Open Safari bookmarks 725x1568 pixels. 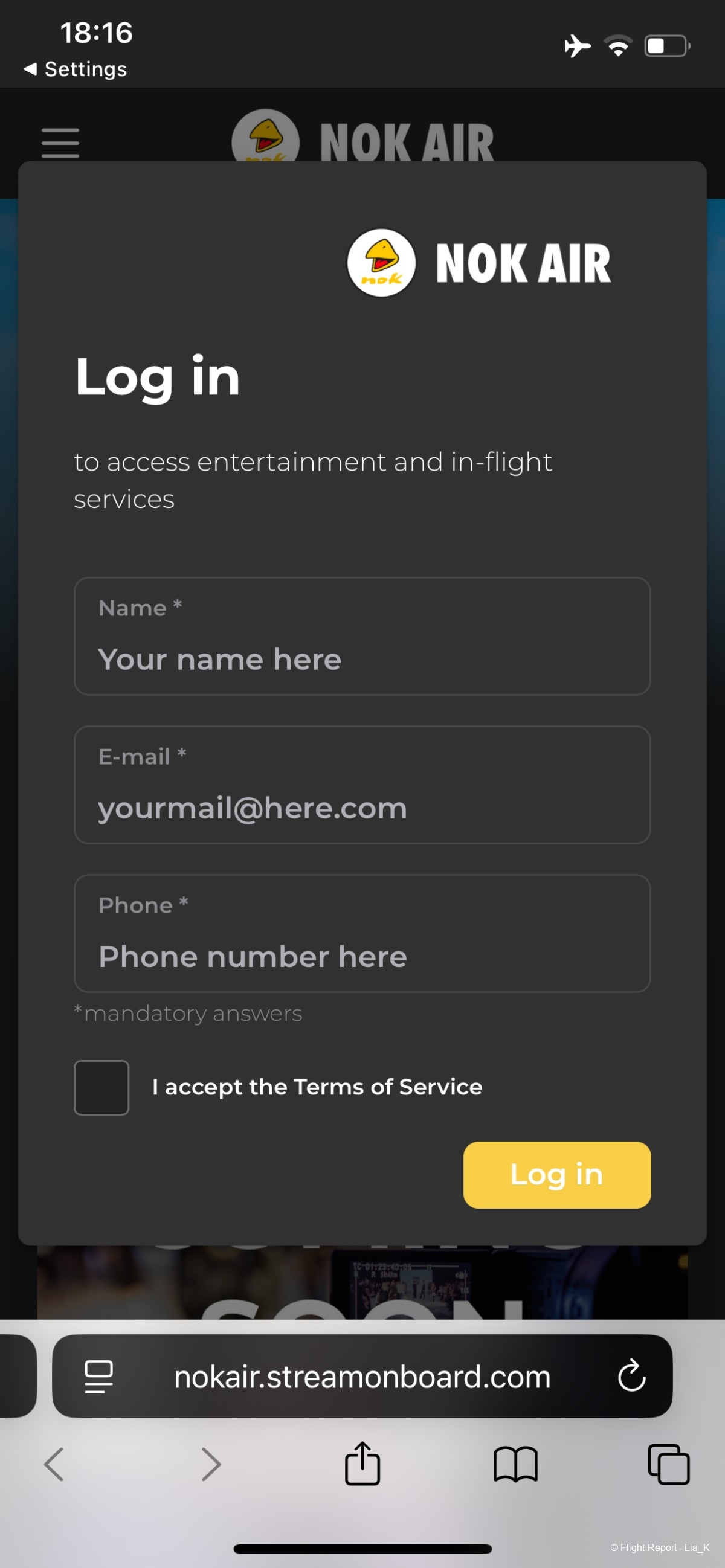tap(515, 1464)
